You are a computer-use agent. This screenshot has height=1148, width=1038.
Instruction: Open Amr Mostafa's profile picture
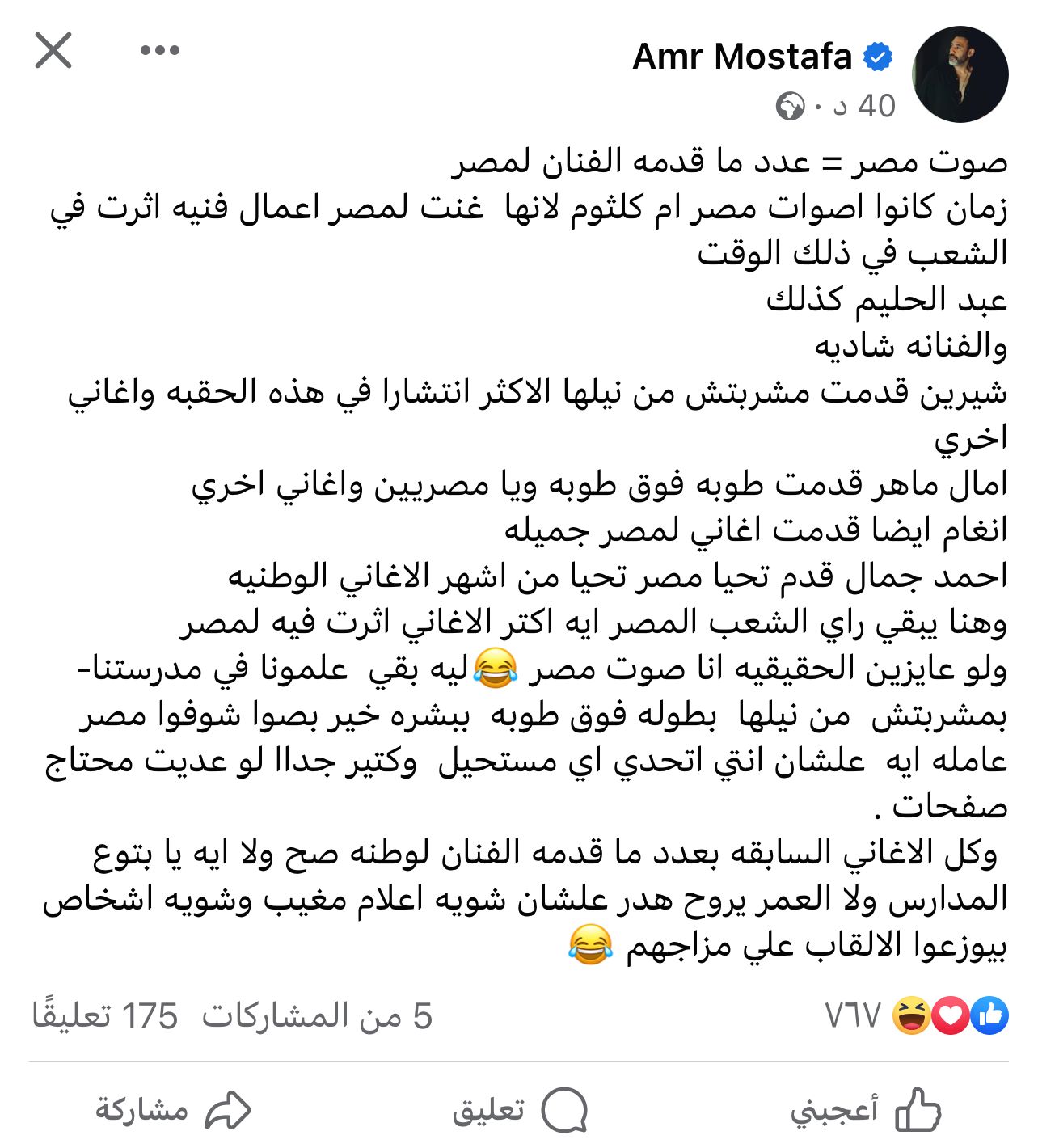pyautogui.click(x=960, y=74)
